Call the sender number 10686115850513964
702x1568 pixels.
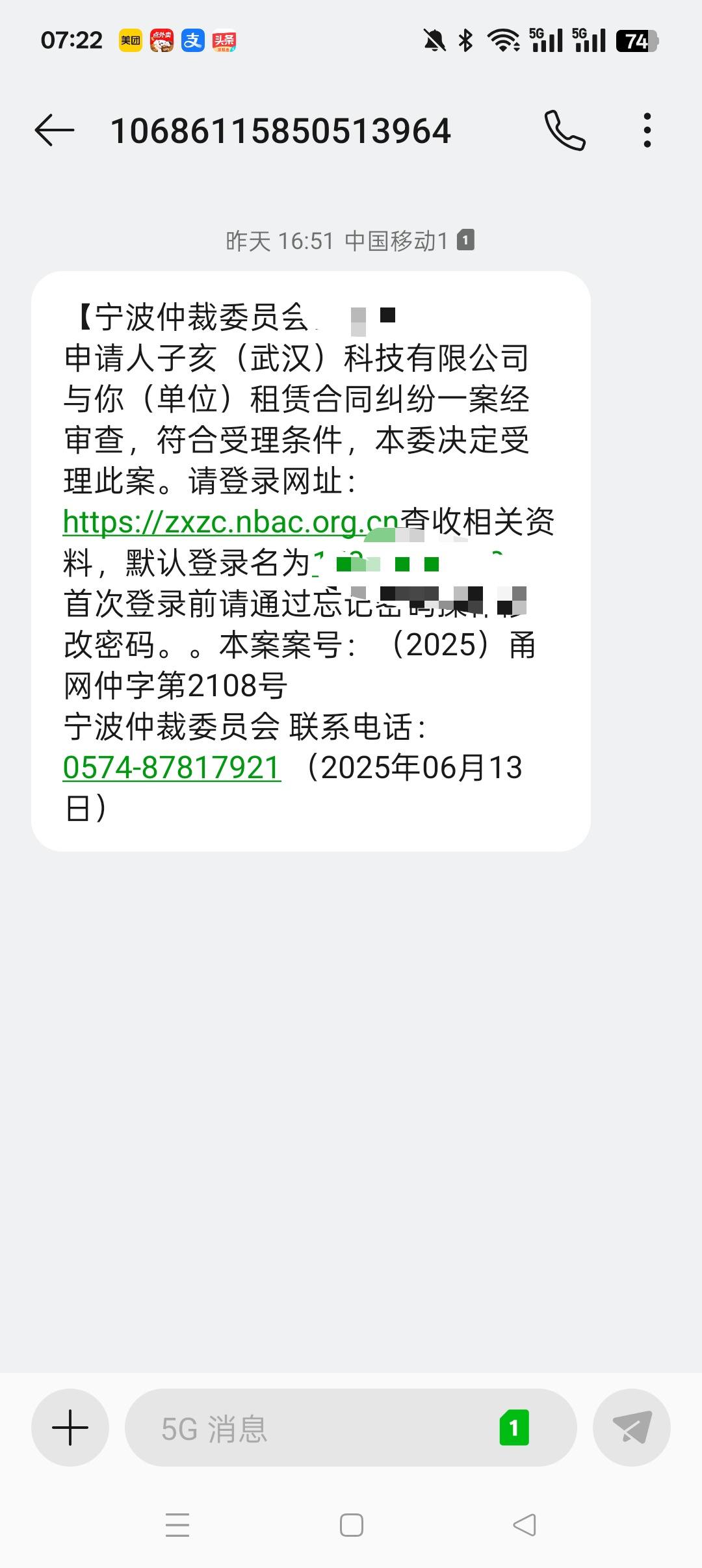(565, 131)
